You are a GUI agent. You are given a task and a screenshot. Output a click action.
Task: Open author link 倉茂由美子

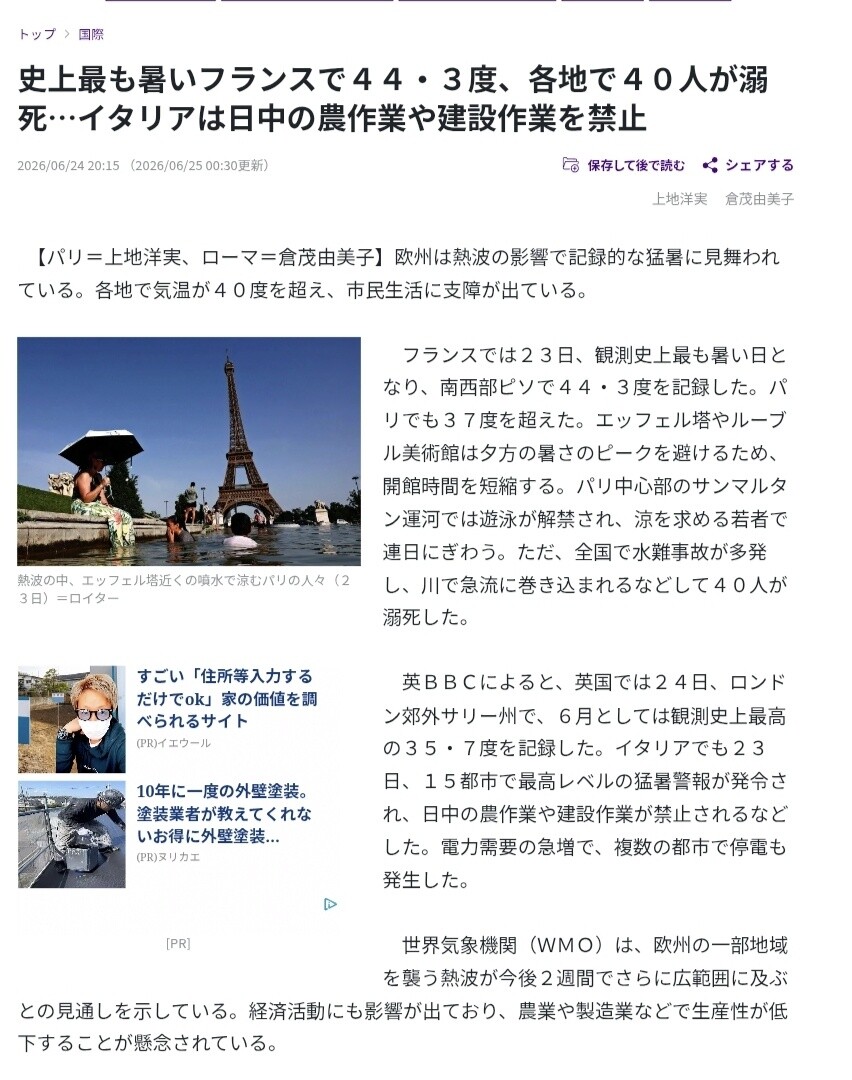(760, 199)
